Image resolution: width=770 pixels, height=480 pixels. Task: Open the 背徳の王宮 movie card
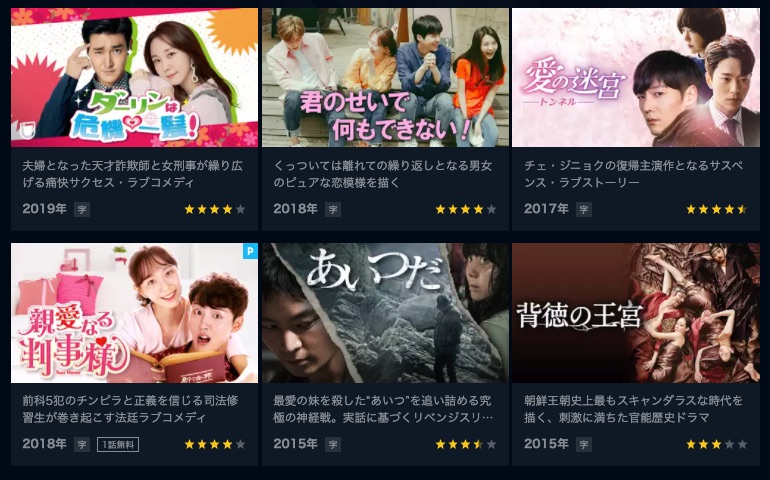pyautogui.click(x=635, y=313)
